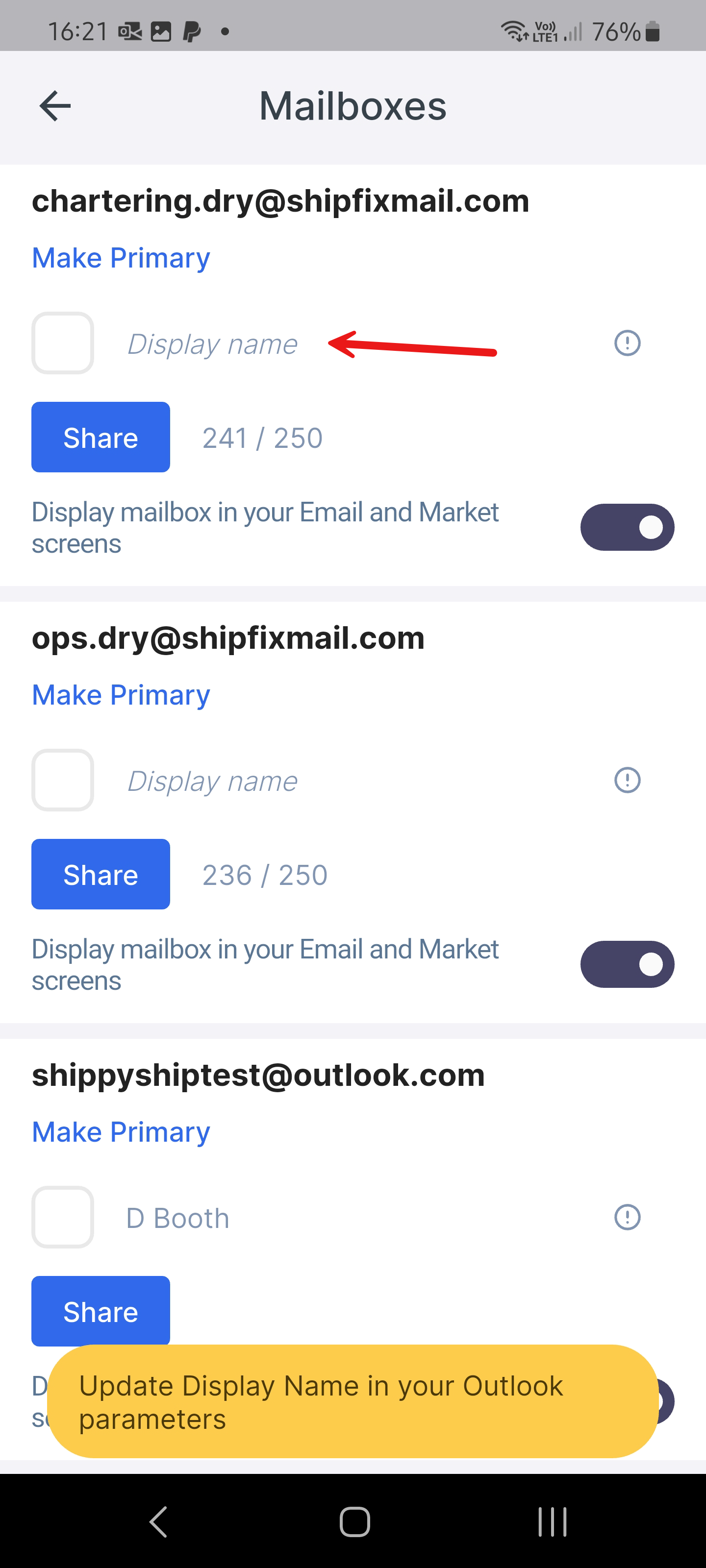Toggle display of chartering.dry mailbox in screens
This screenshot has height=1568, width=706.
[627, 527]
